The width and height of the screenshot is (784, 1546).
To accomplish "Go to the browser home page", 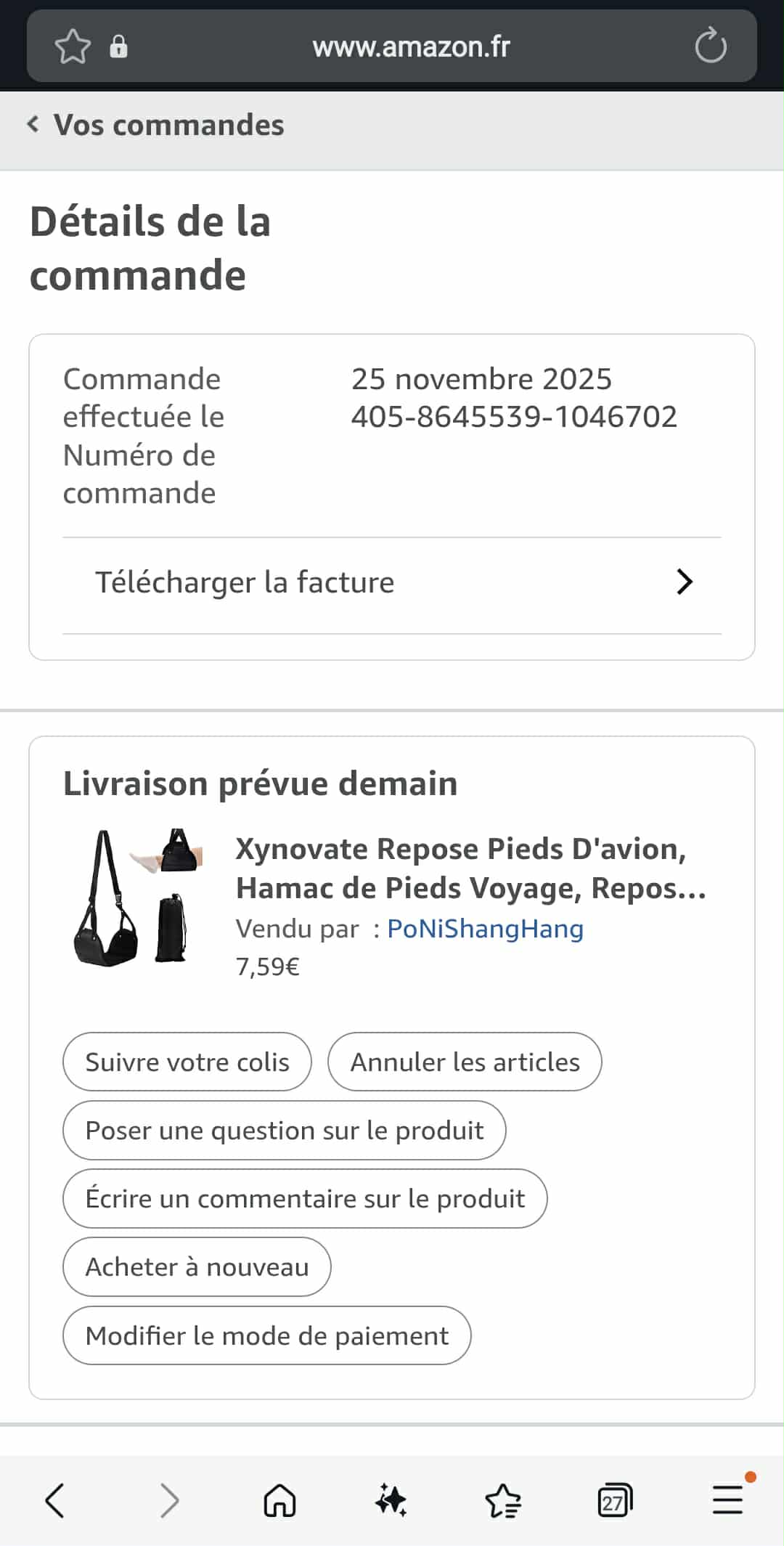I will pyautogui.click(x=279, y=1500).
